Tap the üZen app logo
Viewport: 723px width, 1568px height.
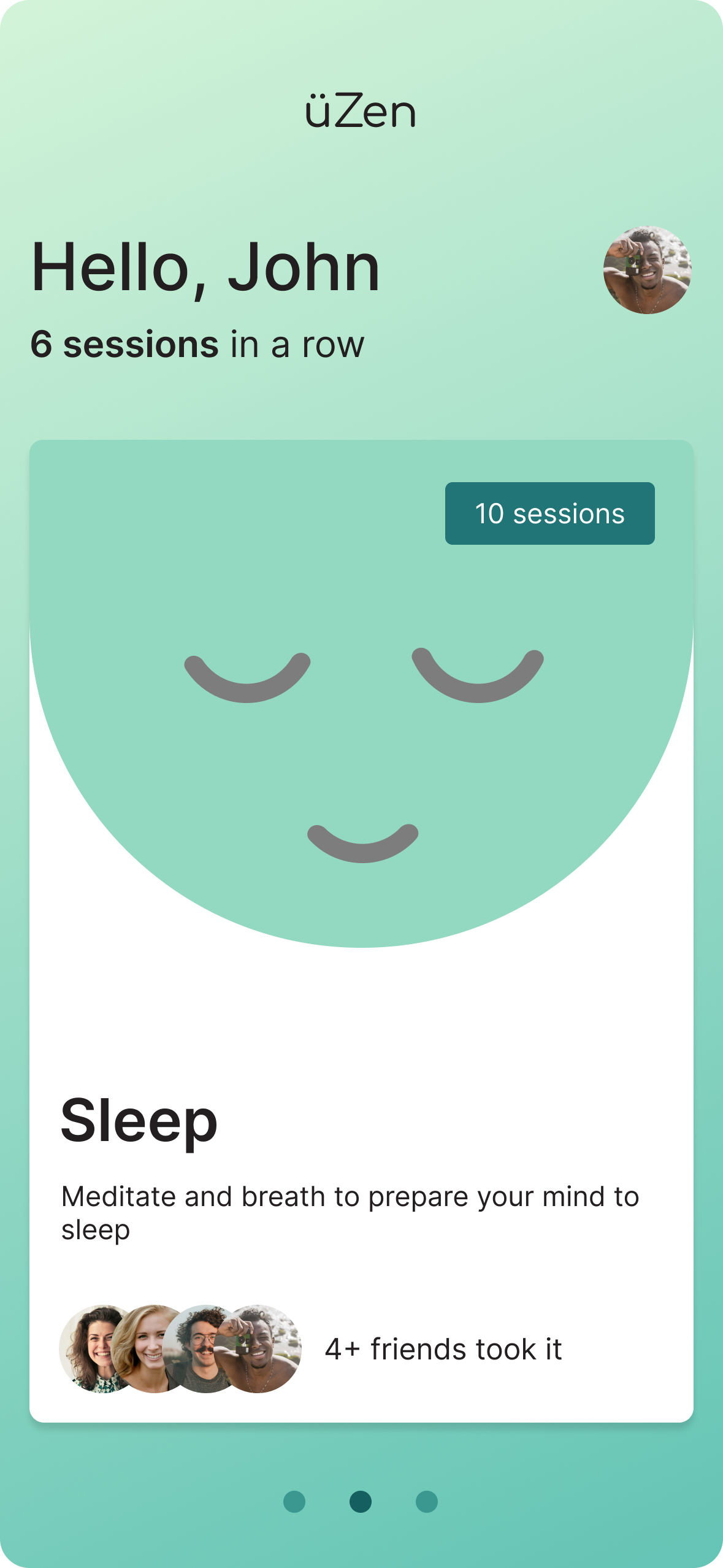point(361,110)
